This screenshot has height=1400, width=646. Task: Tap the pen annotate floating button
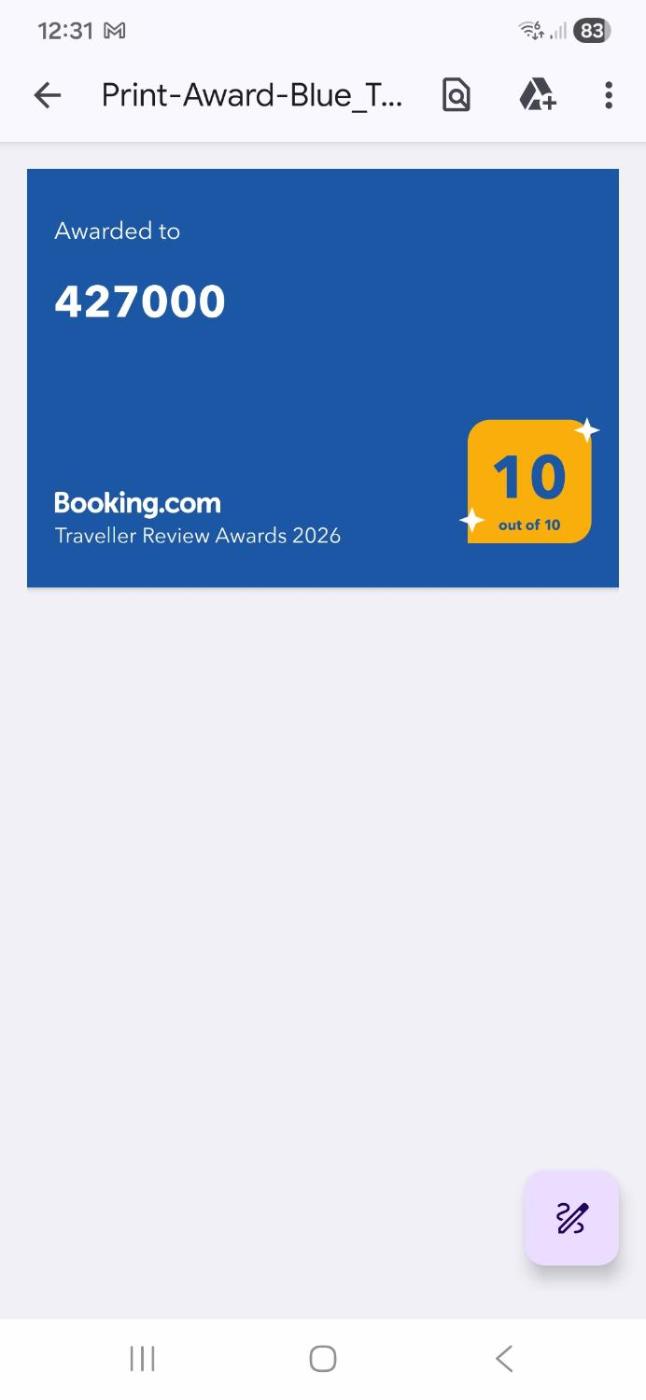571,1218
